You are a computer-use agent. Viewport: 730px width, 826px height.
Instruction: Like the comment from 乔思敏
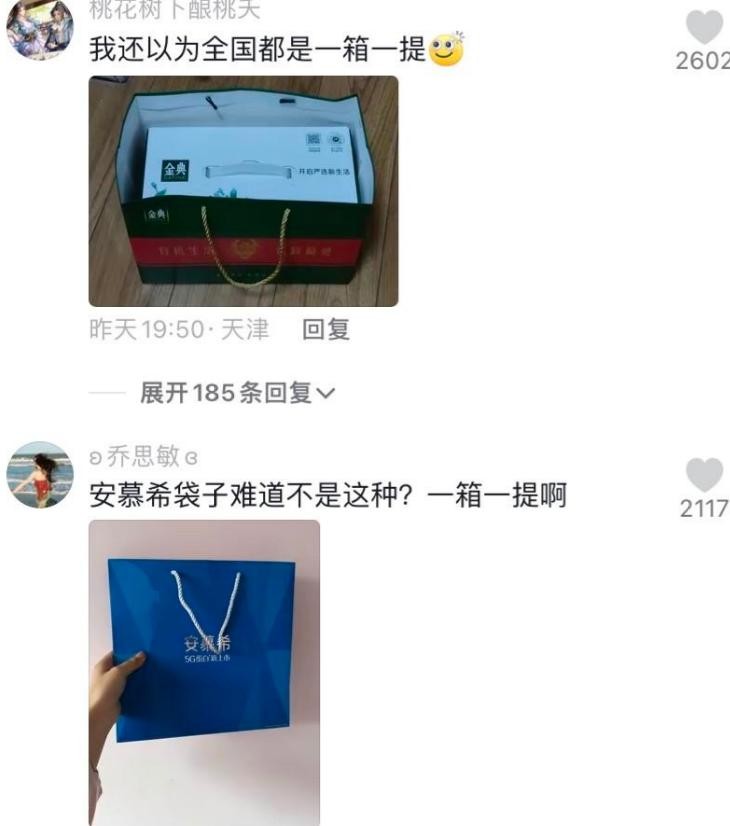click(x=704, y=475)
